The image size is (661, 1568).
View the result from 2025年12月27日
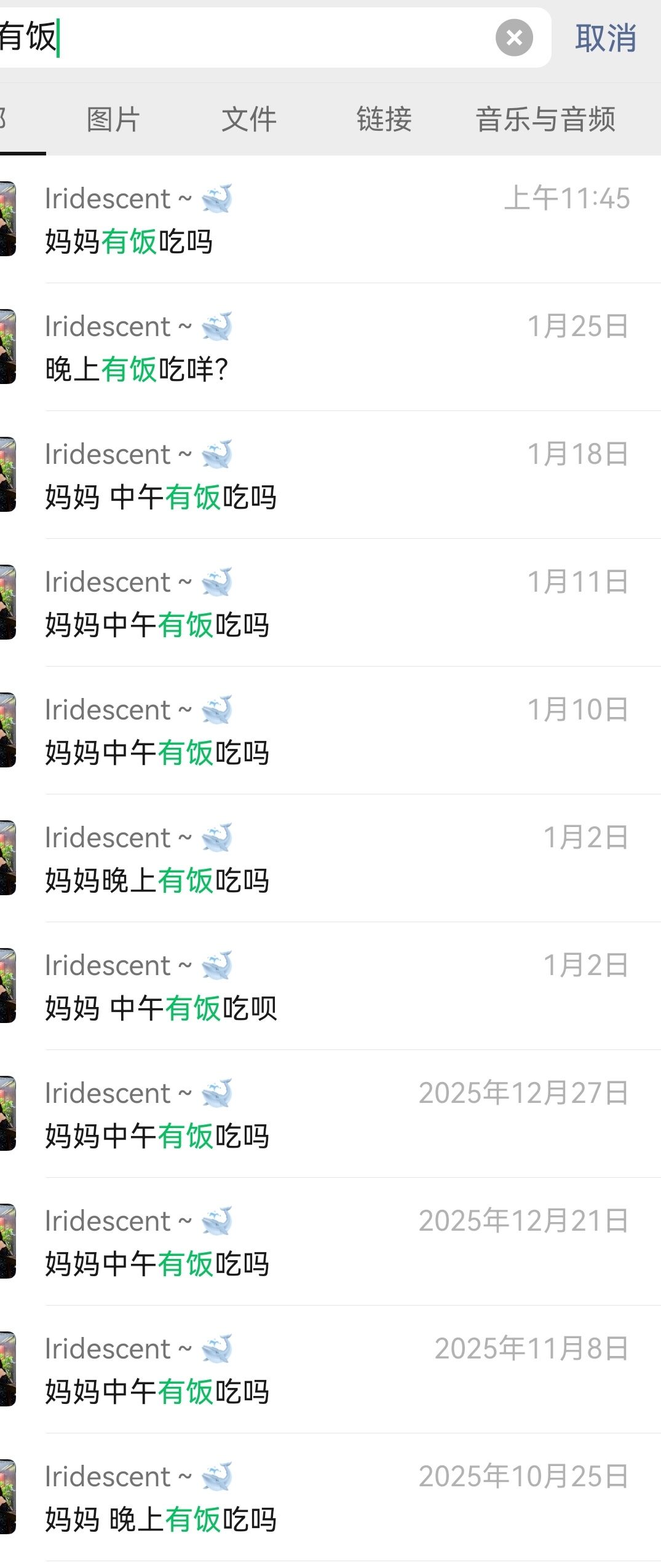pyautogui.click(x=332, y=1115)
